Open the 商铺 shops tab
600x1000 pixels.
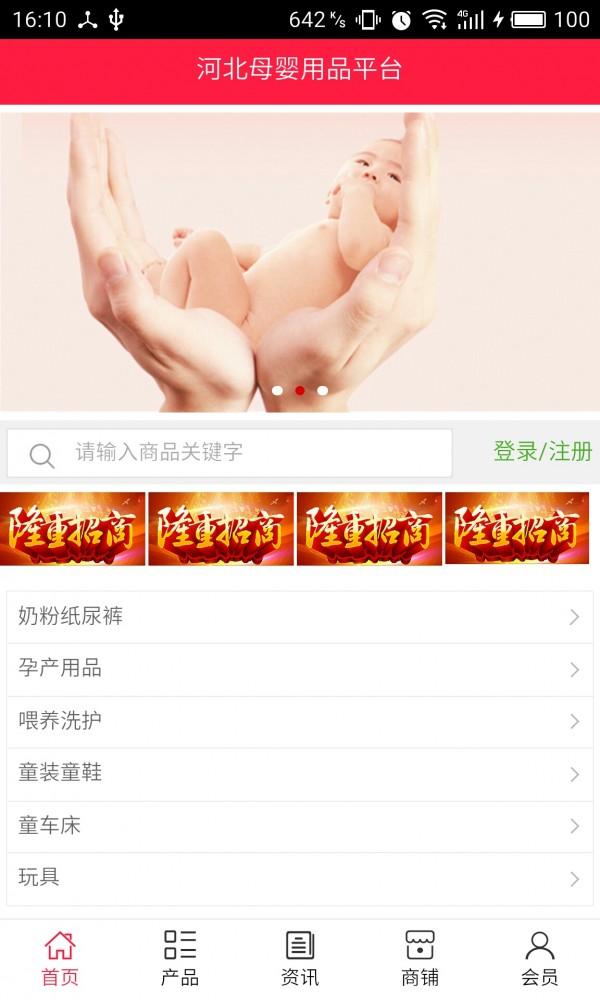pos(420,958)
